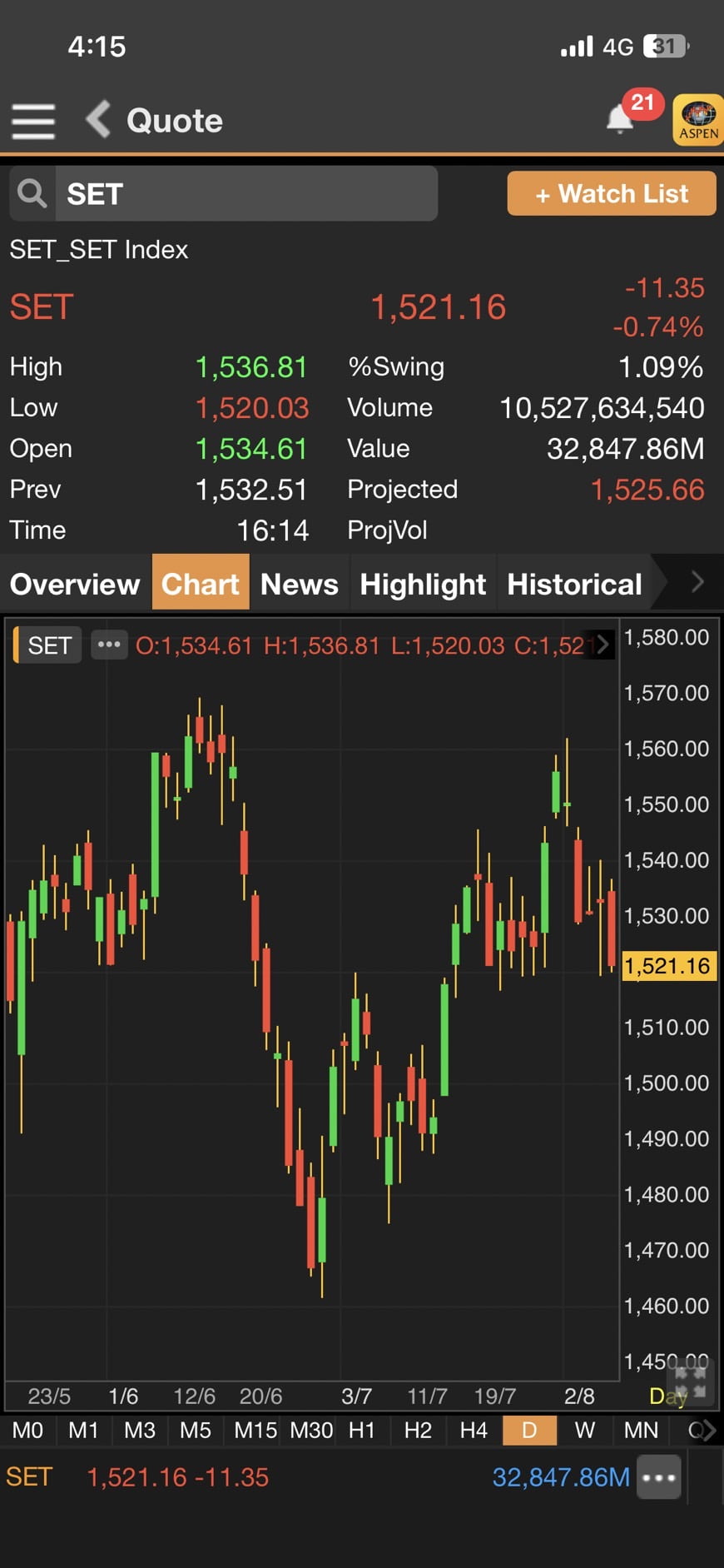This screenshot has height=1568, width=724.
Task: Switch chart to weekly W timeframe
Action: click(585, 1431)
